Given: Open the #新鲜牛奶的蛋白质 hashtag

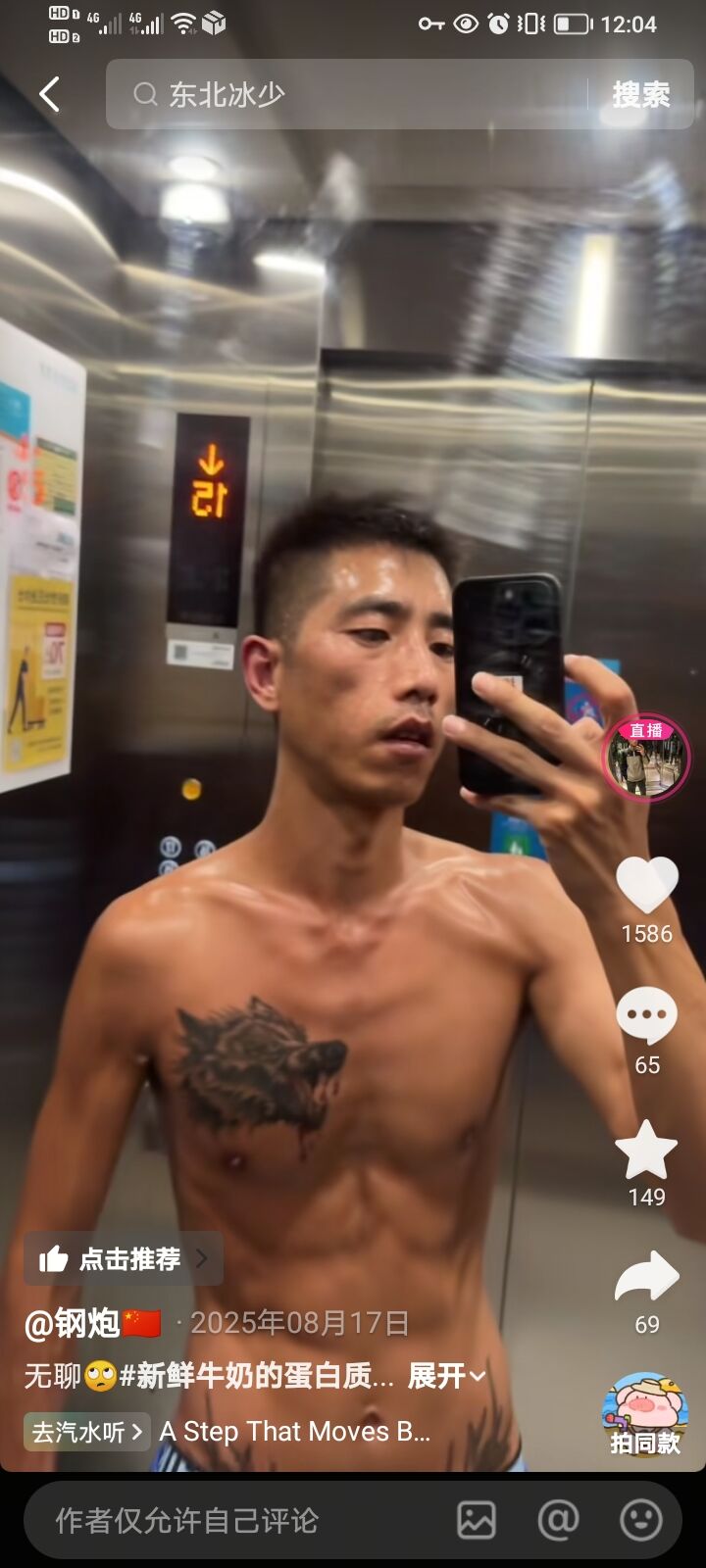Looking at the screenshot, I should 255,1376.
